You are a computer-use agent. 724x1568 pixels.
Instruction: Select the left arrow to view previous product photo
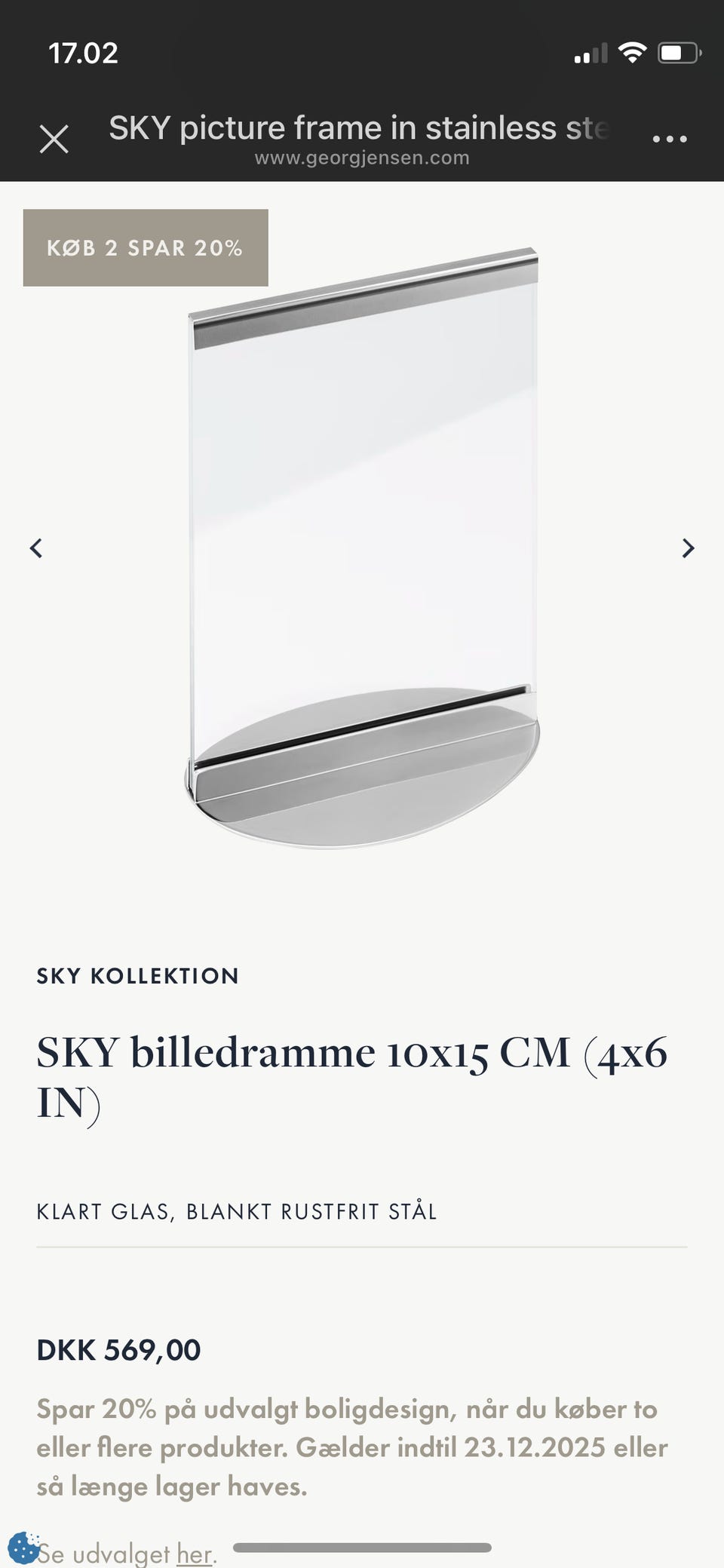click(x=36, y=548)
